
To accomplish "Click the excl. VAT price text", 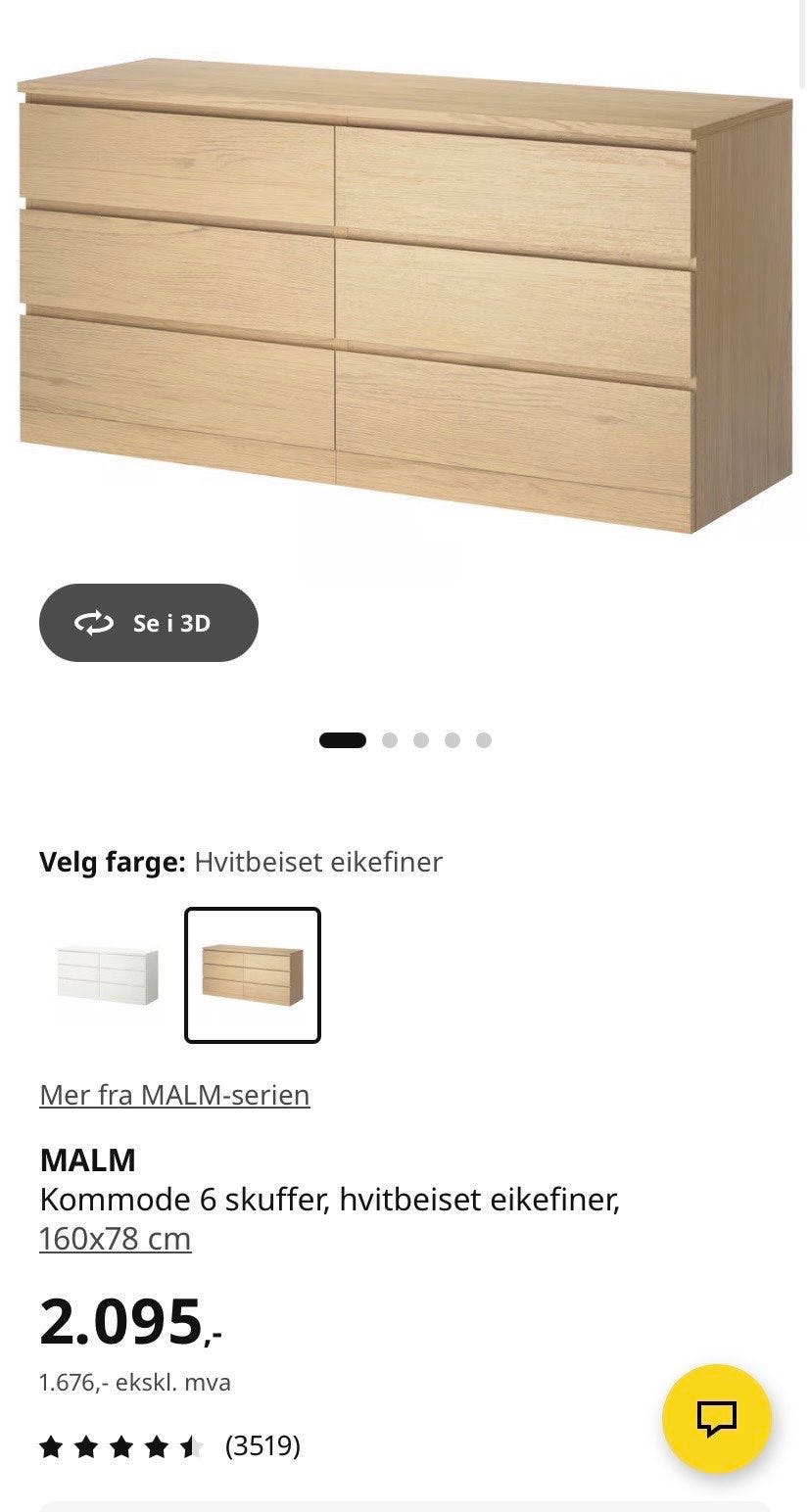I will [x=134, y=1383].
